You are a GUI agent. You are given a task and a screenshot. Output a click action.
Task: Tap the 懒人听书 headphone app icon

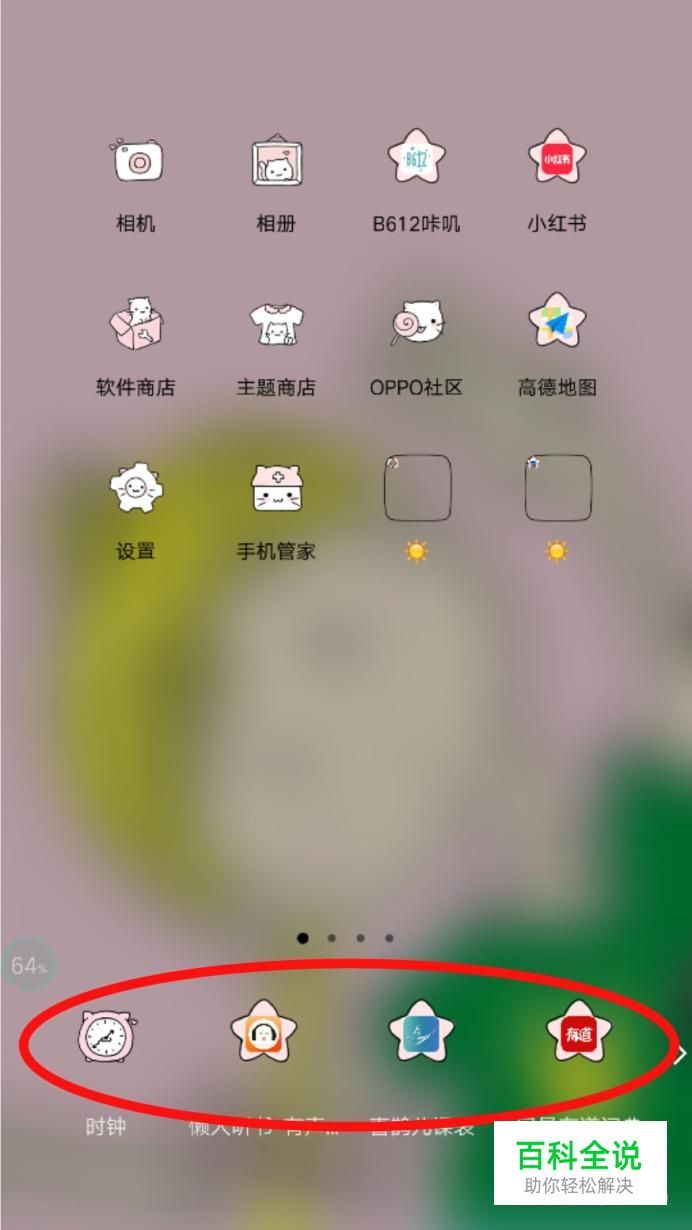tap(263, 1034)
